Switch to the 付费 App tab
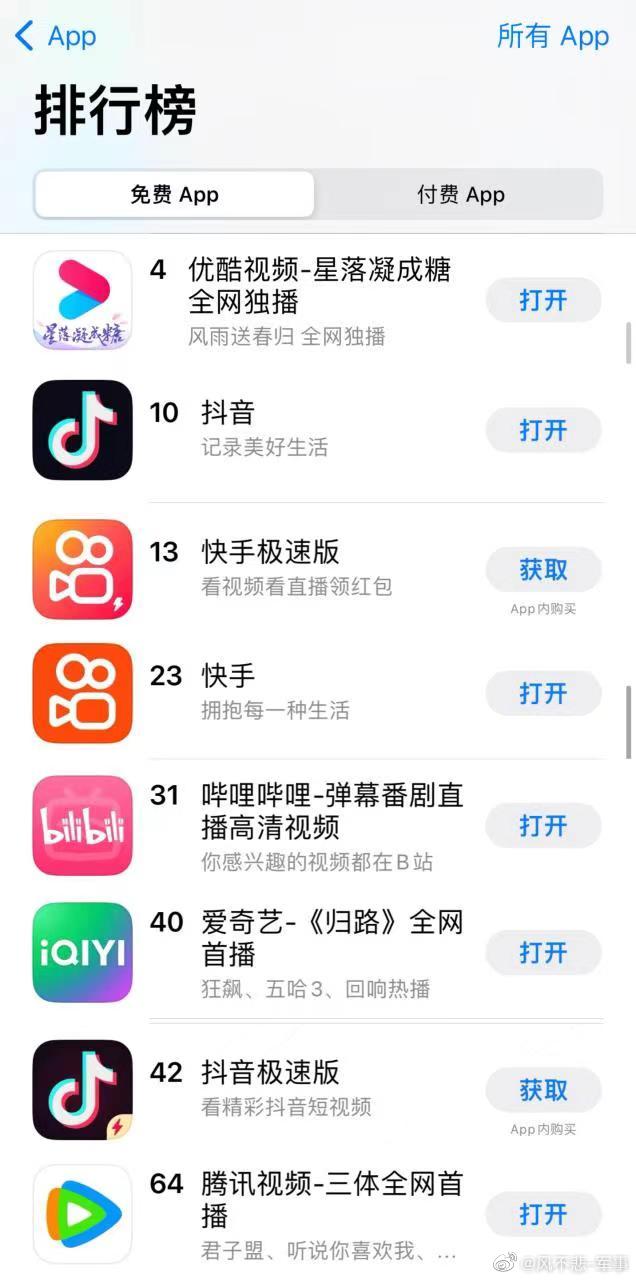This screenshot has height=1280, width=636. click(x=460, y=194)
